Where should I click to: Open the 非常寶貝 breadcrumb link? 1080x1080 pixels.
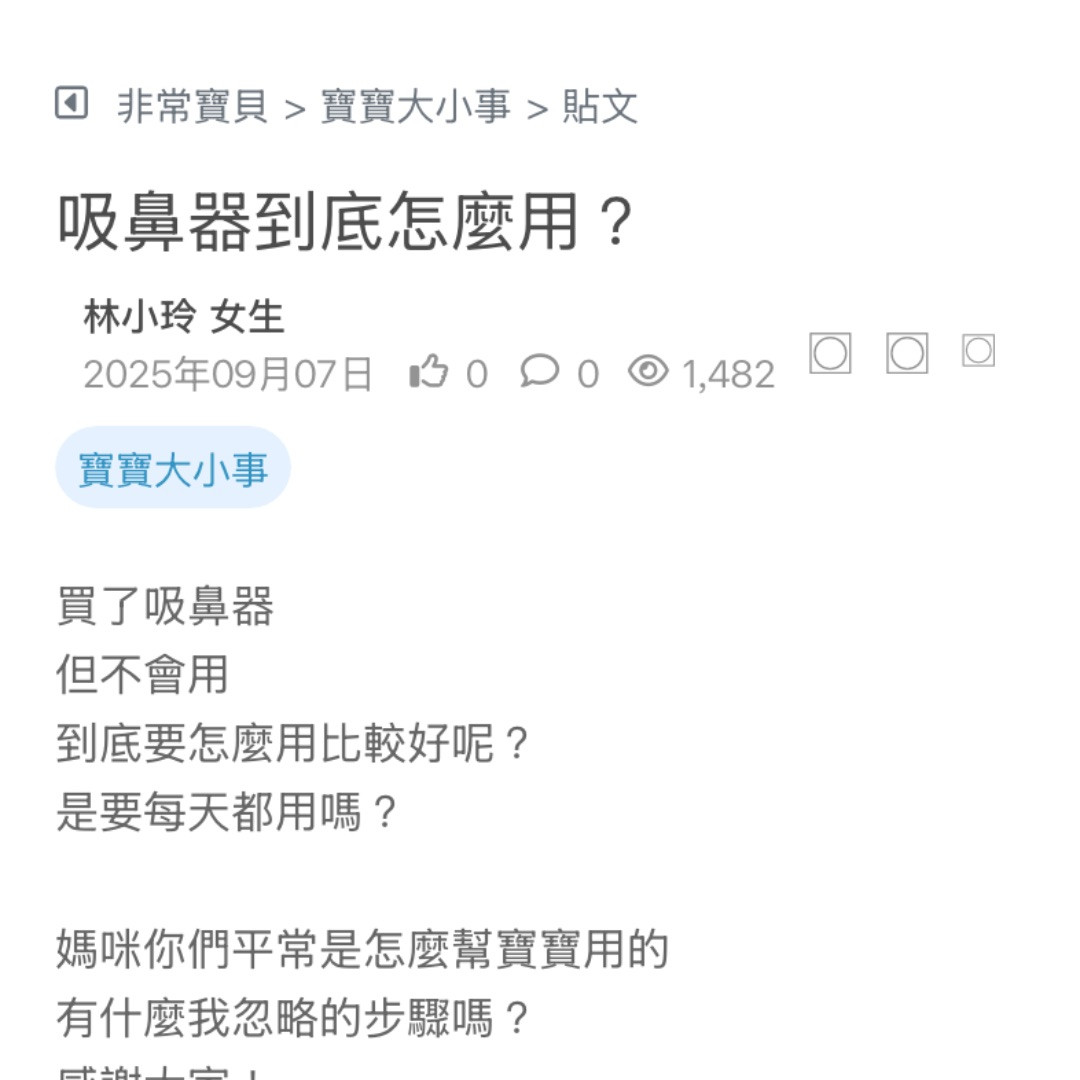click(192, 107)
